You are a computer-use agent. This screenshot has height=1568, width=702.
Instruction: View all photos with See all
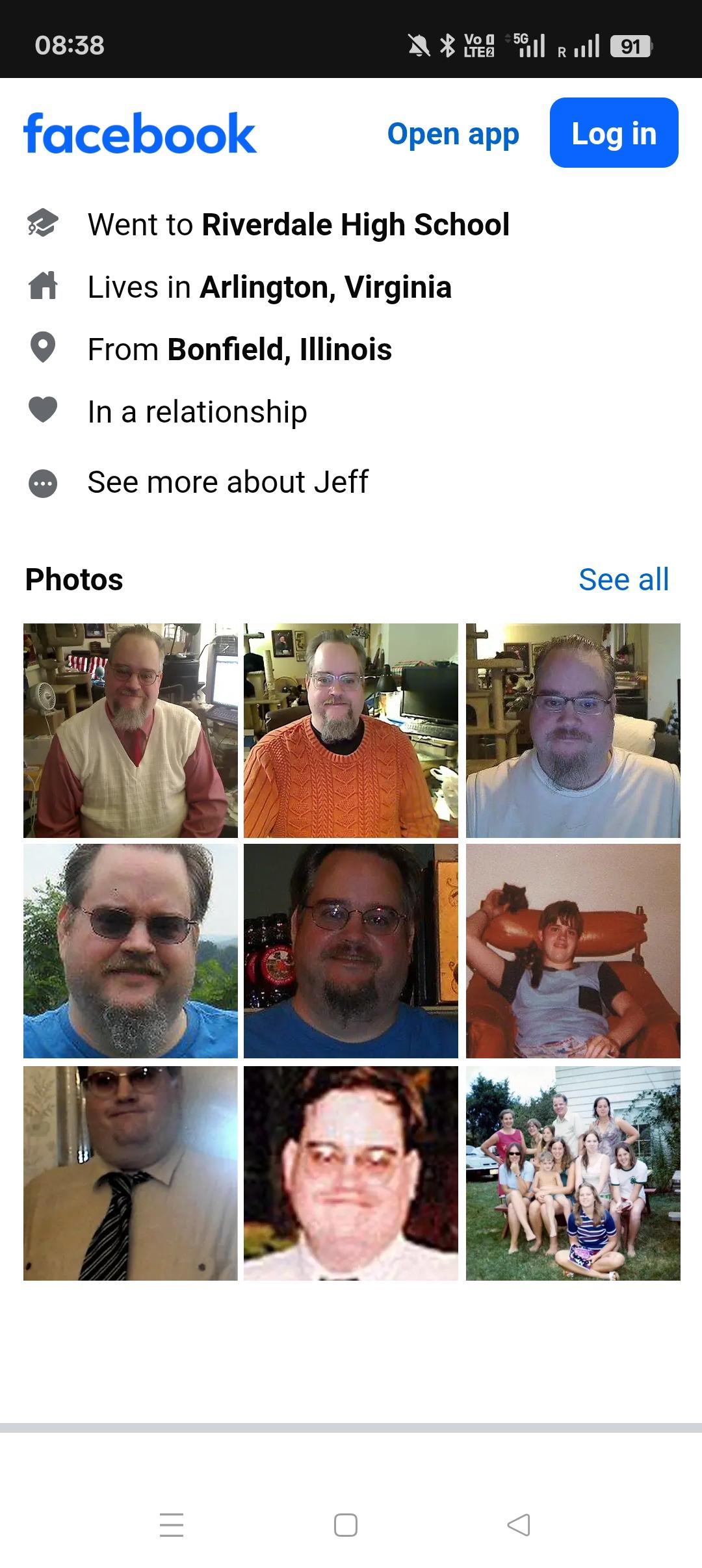coord(623,579)
